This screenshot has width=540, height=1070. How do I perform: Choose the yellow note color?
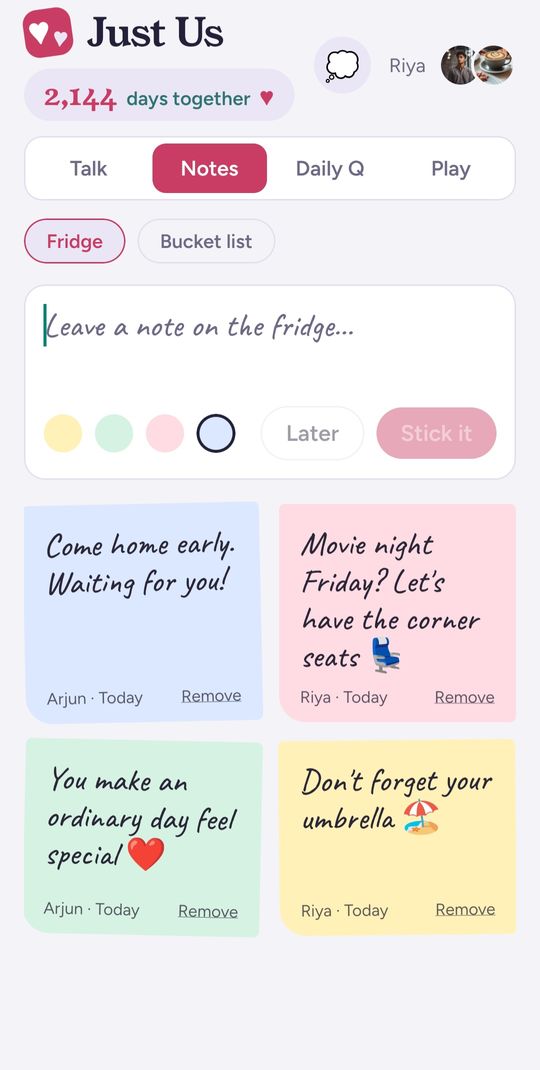(63, 433)
